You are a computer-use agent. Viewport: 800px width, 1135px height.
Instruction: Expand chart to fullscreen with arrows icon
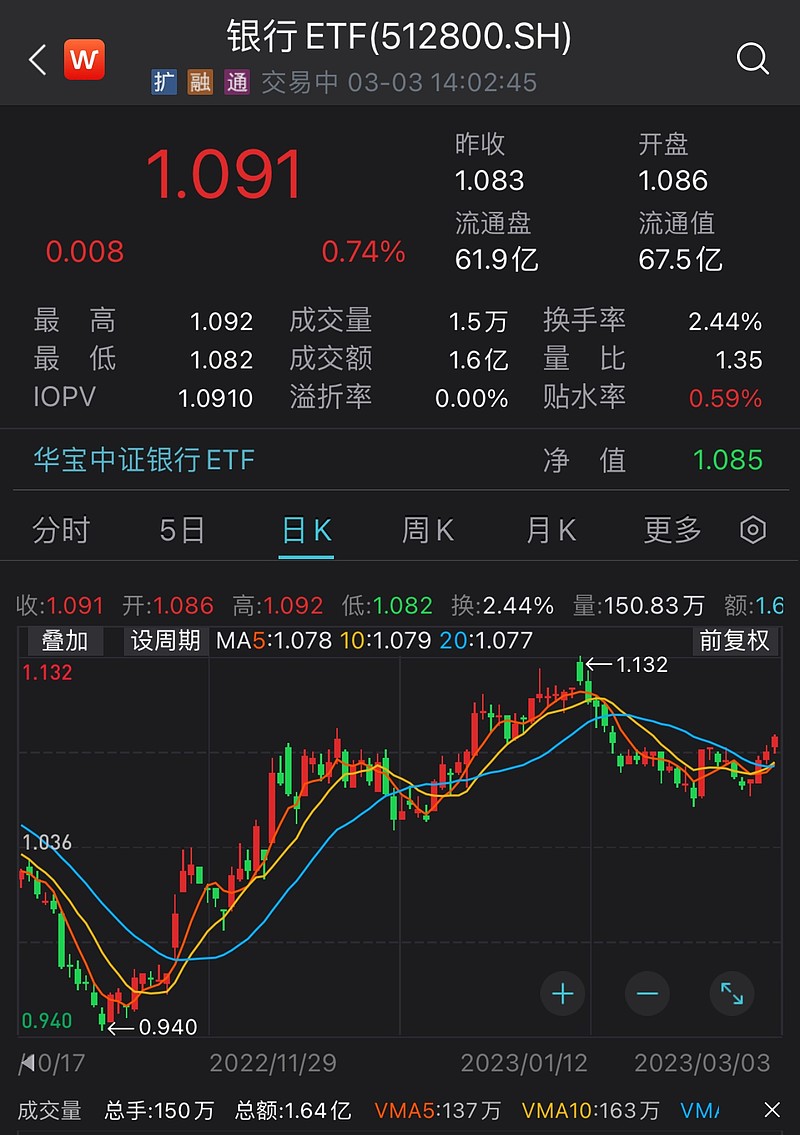(x=730, y=994)
